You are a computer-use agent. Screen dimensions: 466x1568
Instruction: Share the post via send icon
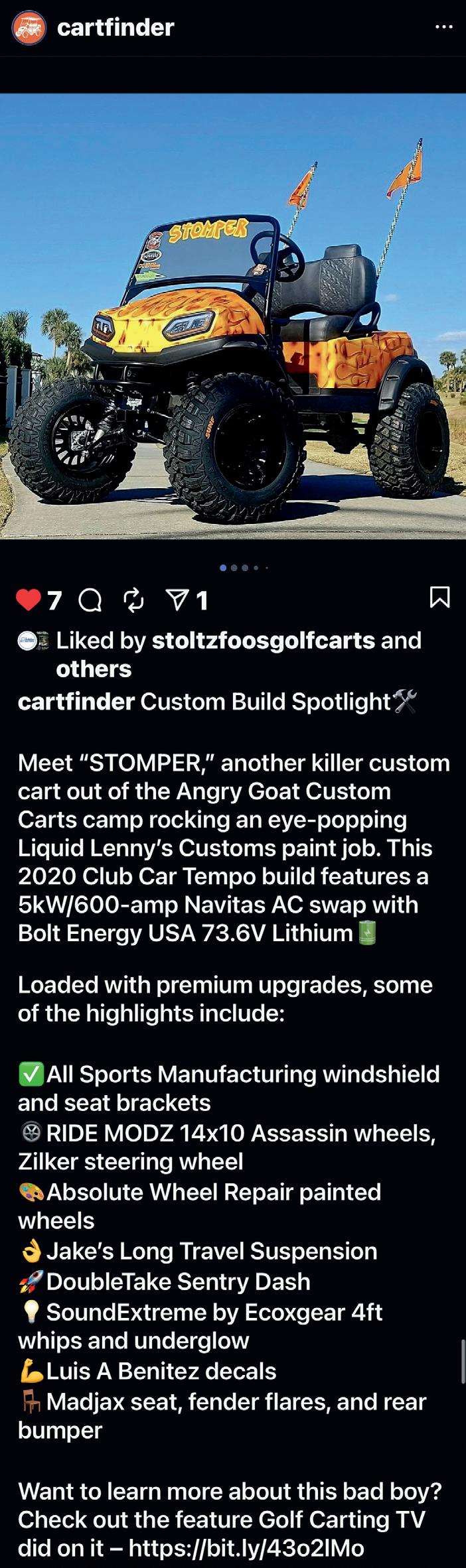click(177, 600)
